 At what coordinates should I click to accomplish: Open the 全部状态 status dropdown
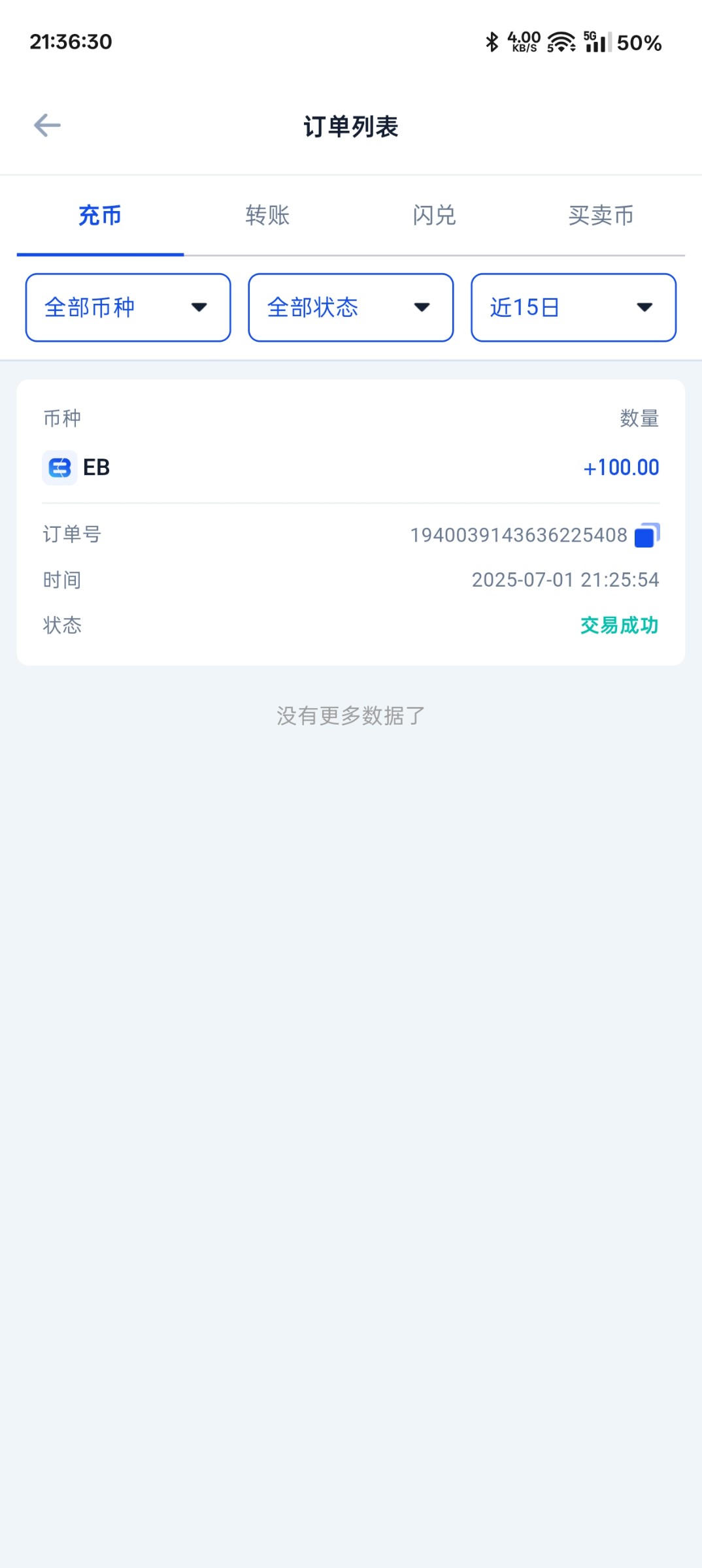coord(350,307)
